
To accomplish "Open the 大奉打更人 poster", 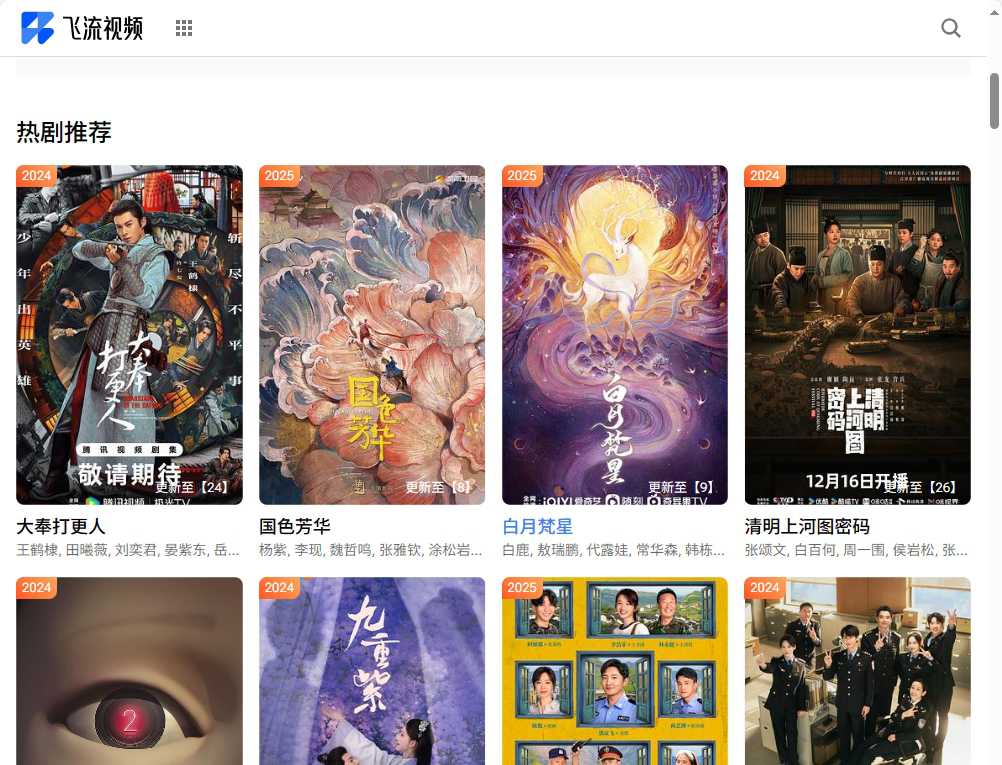I will [x=129, y=335].
